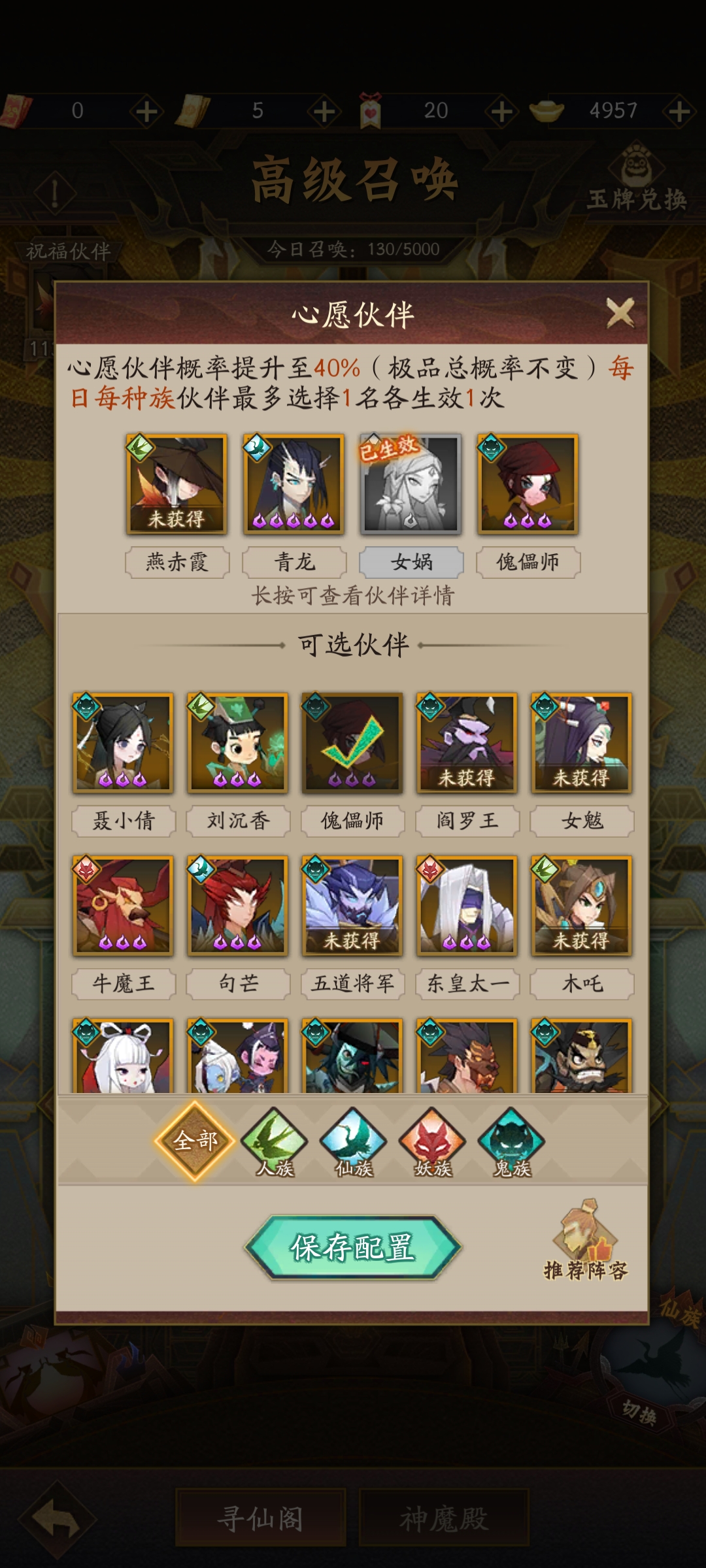
Task: Close the 心愿伙伴 dialog
Action: point(620,313)
